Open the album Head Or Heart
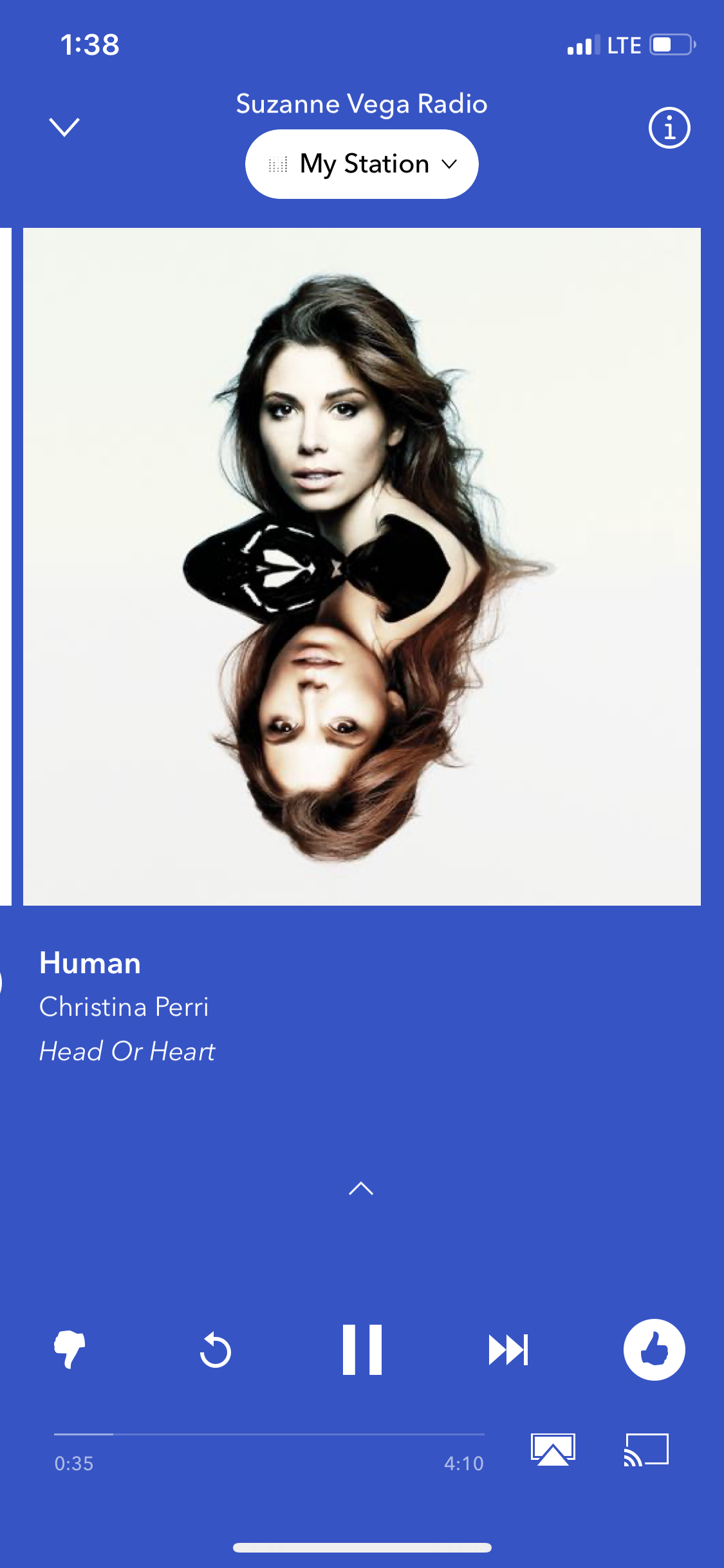 pyautogui.click(x=127, y=1052)
